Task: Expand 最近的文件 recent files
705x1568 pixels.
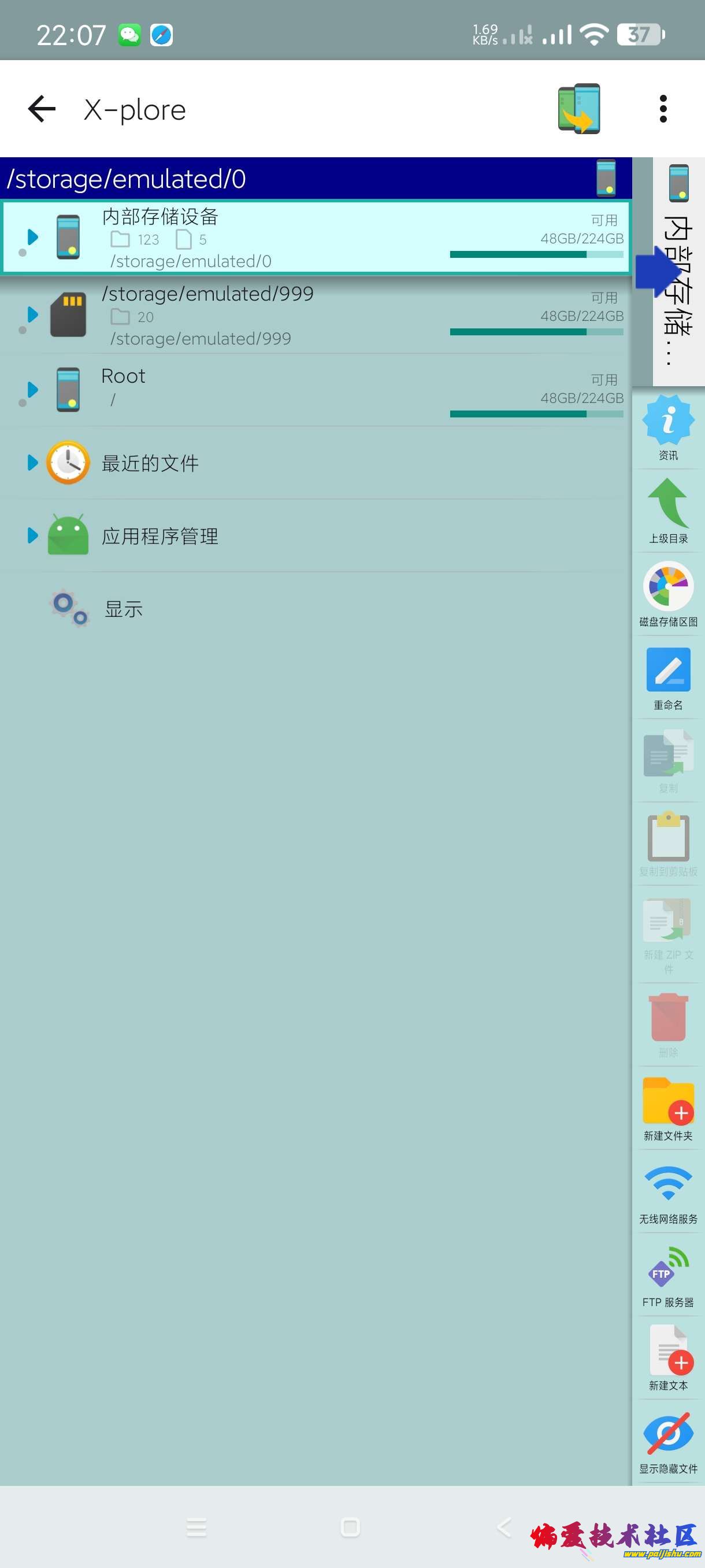Action: (33, 463)
